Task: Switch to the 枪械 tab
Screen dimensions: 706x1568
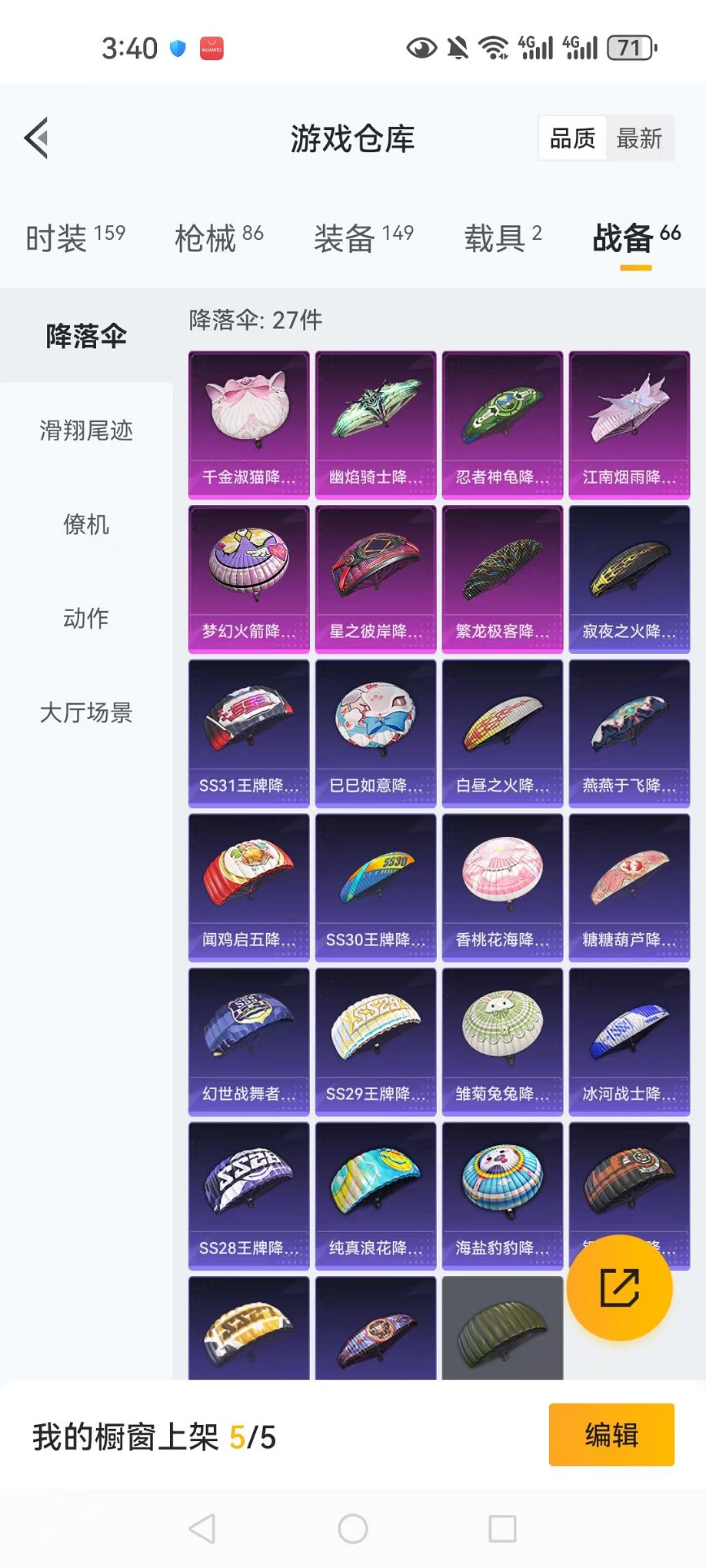Action: click(218, 238)
